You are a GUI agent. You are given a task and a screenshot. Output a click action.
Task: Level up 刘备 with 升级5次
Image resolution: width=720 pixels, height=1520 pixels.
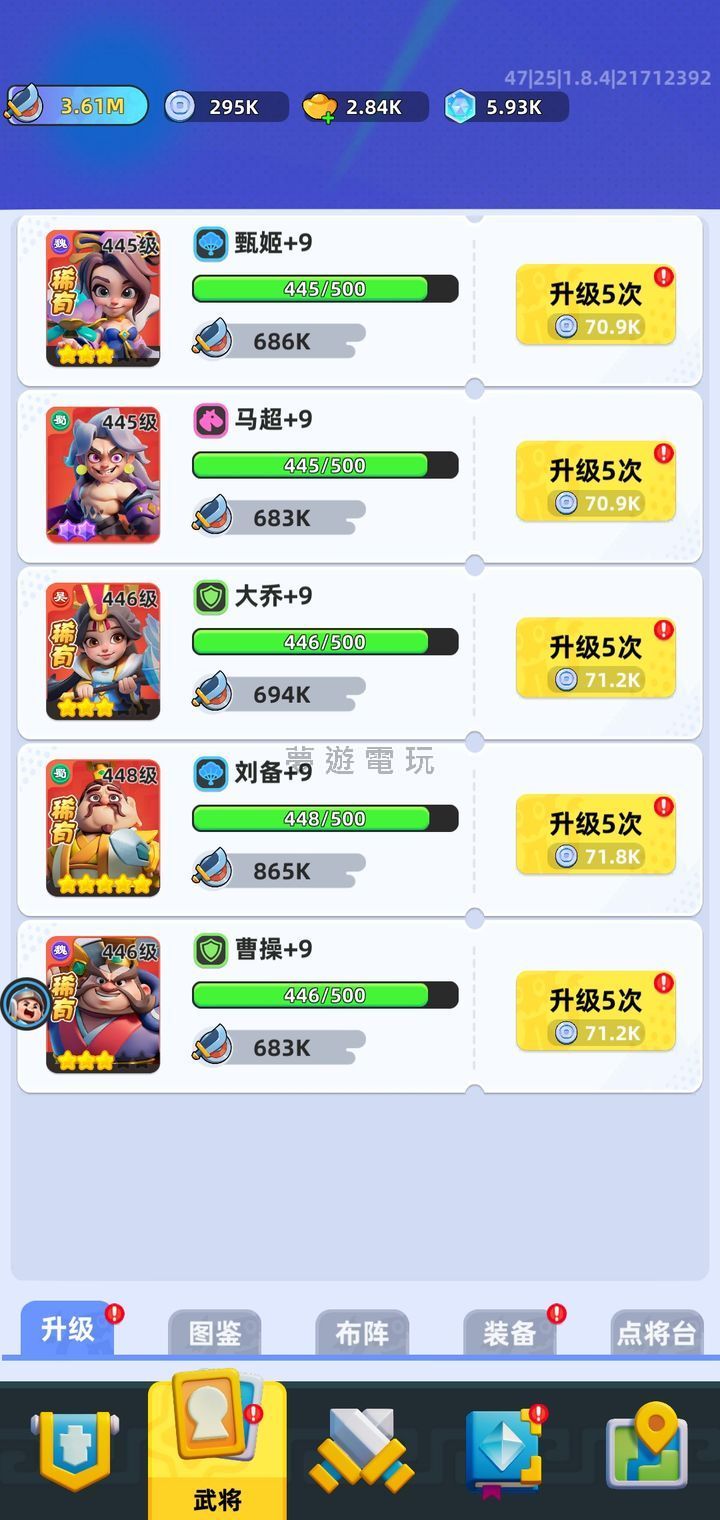click(x=595, y=835)
